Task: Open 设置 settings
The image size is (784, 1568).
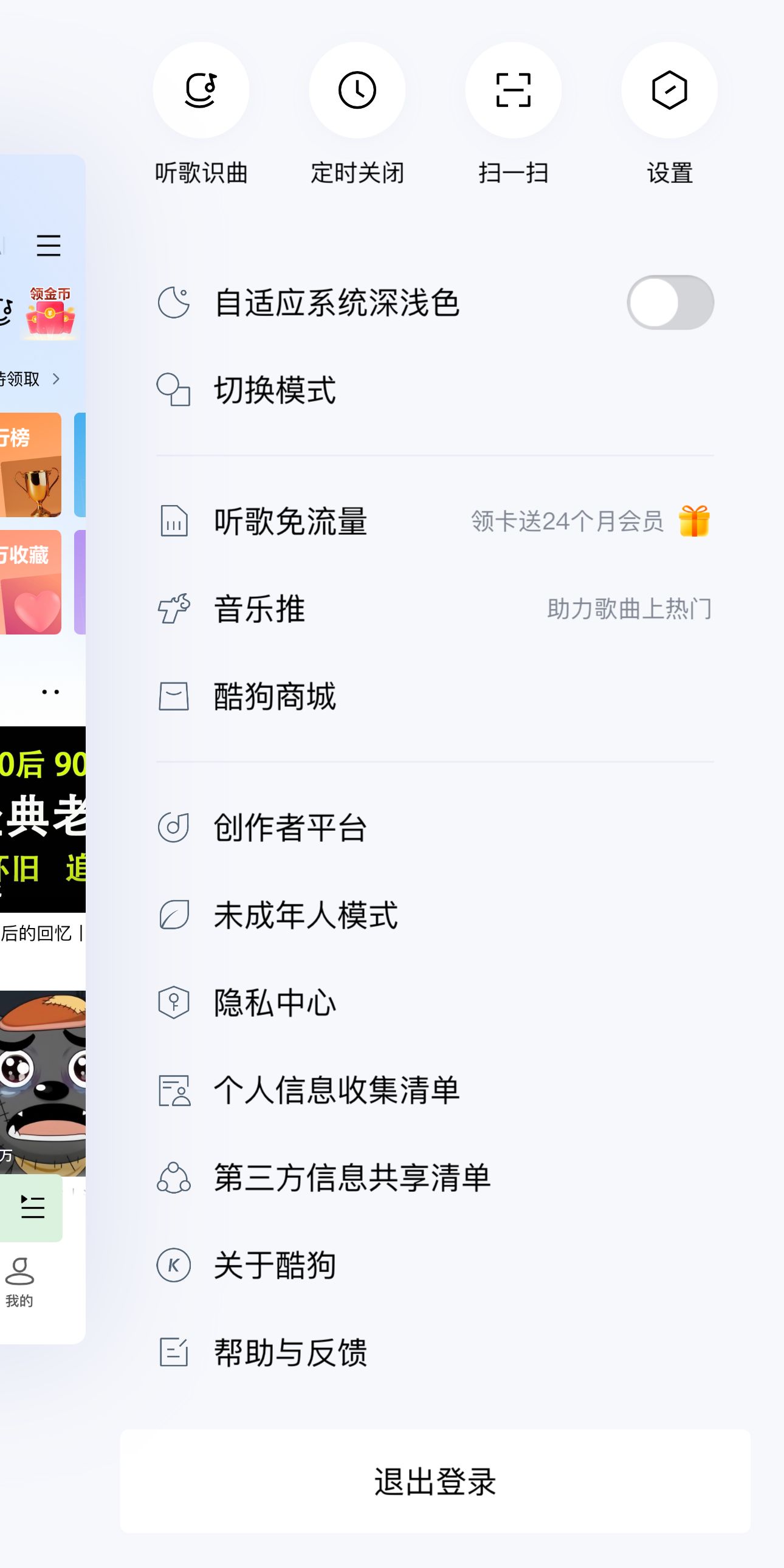Action: point(669,91)
